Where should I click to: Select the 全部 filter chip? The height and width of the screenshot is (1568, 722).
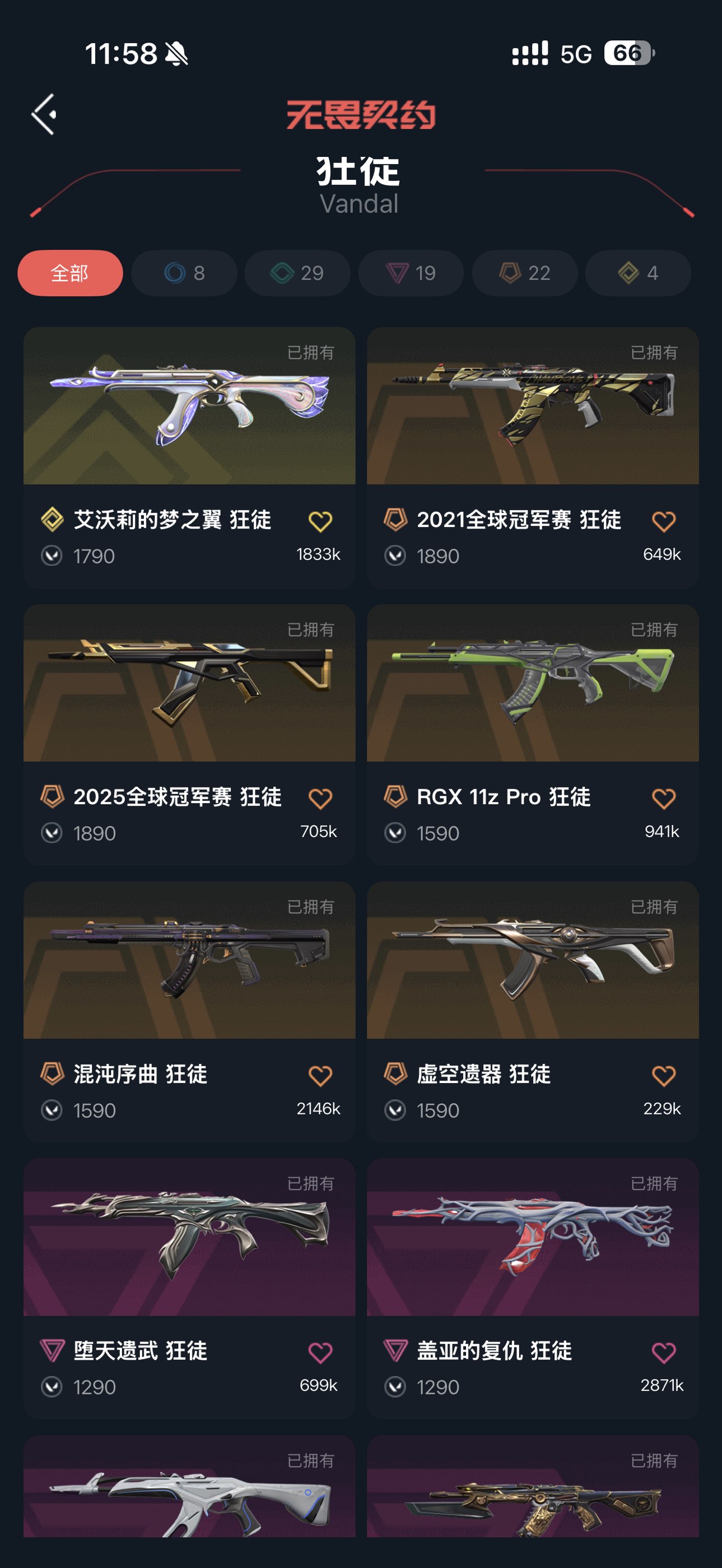70,273
